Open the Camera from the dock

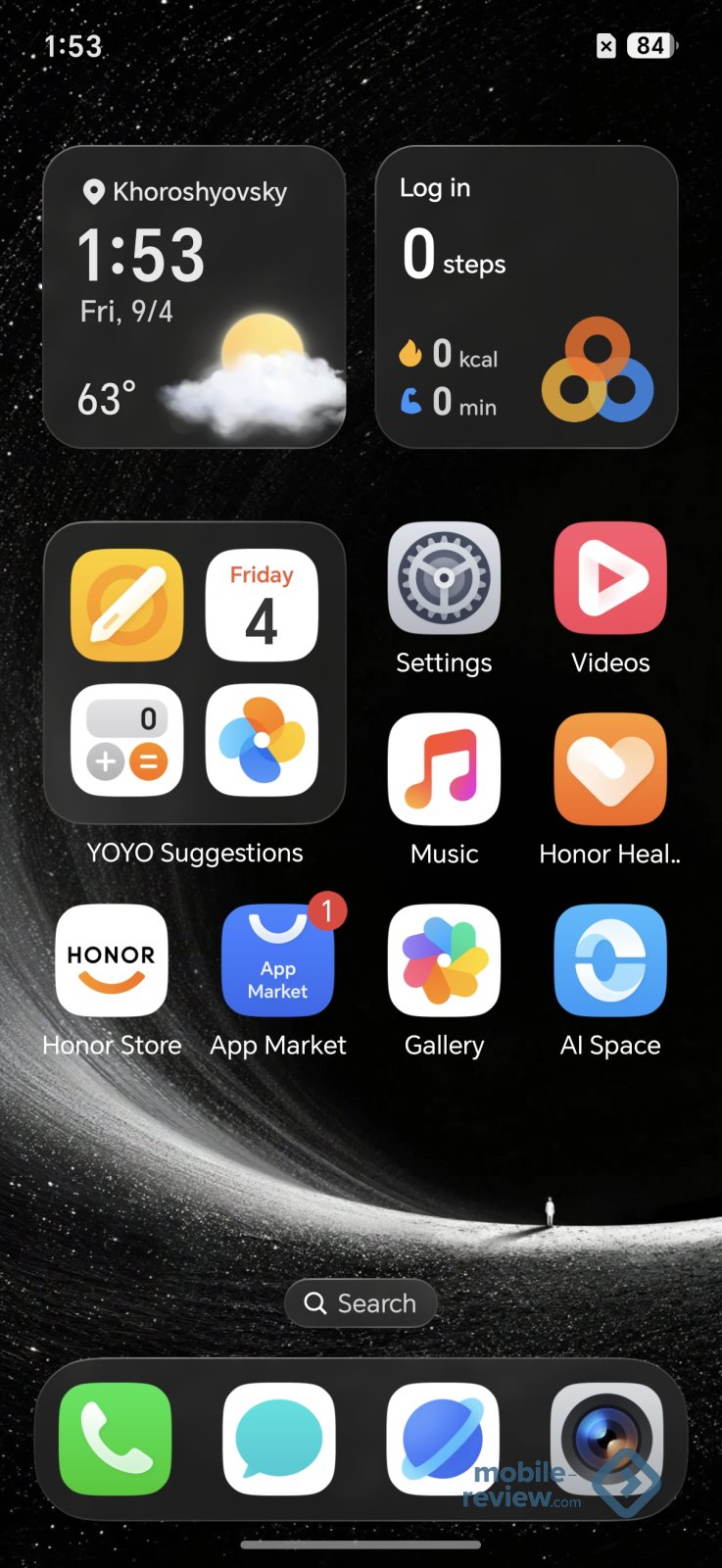pos(606,1439)
